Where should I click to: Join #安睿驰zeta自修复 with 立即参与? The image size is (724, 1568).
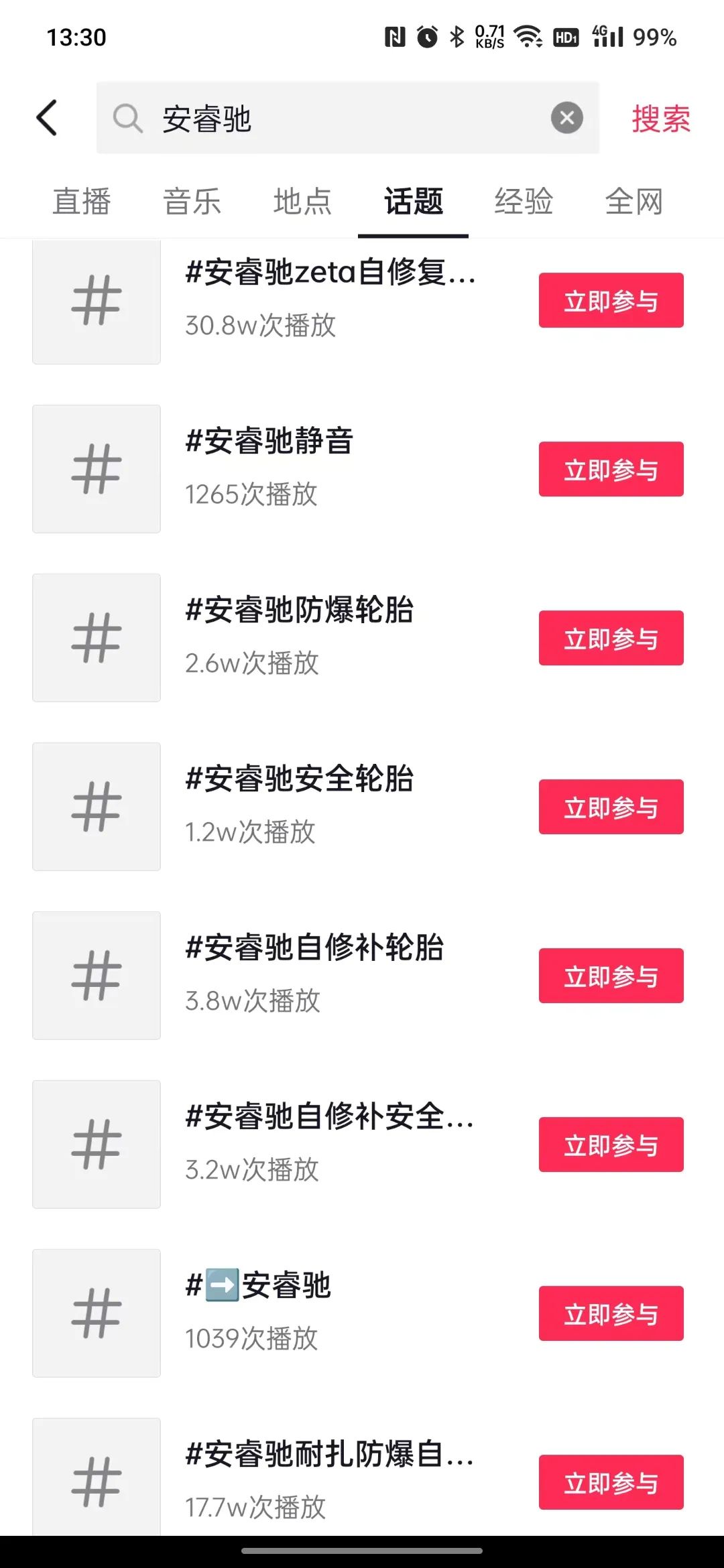pyautogui.click(x=611, y=300)
